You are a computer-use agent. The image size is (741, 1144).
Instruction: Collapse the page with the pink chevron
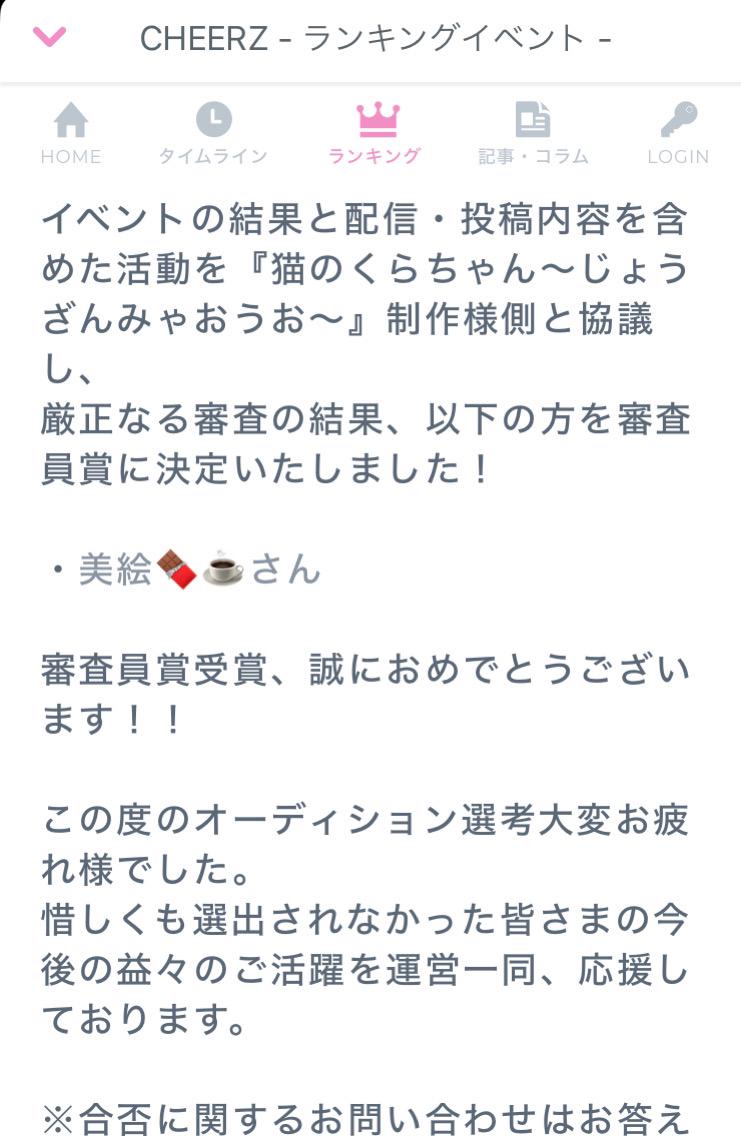[x=49, y=38]
